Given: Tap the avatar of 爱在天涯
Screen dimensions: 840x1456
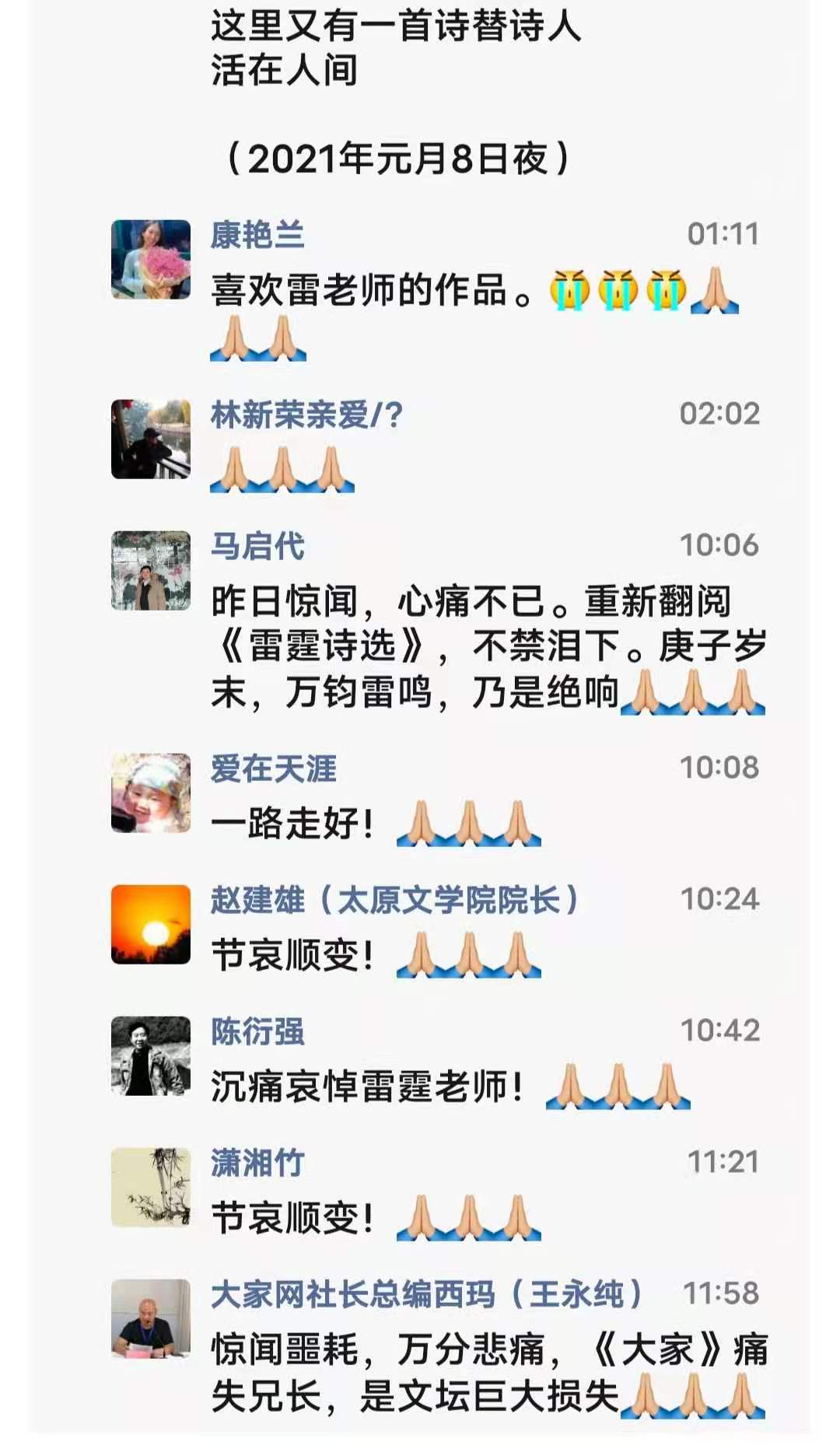Looking at the screenshot, I should [x=151, y=793].
